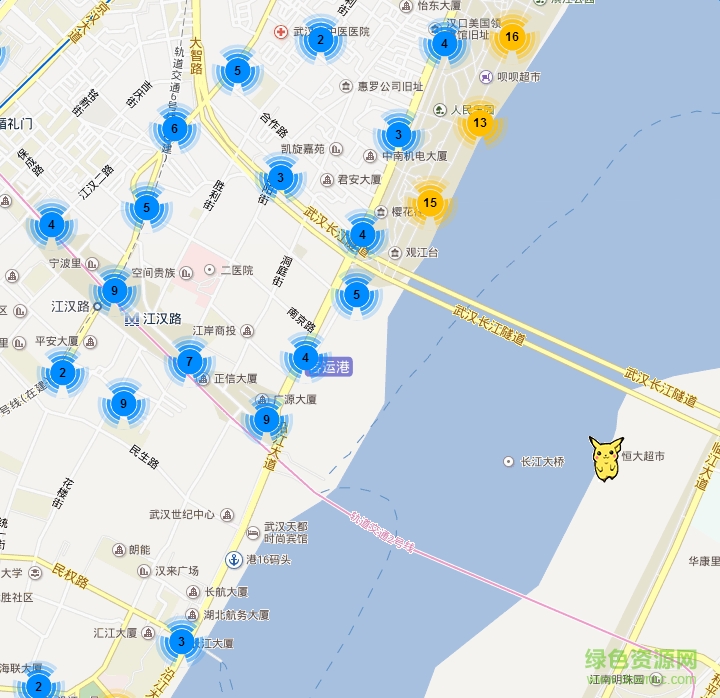
Task: Open the yellow cluster marker showing 13
Action: pyautogui.click(x=480, y=123)
